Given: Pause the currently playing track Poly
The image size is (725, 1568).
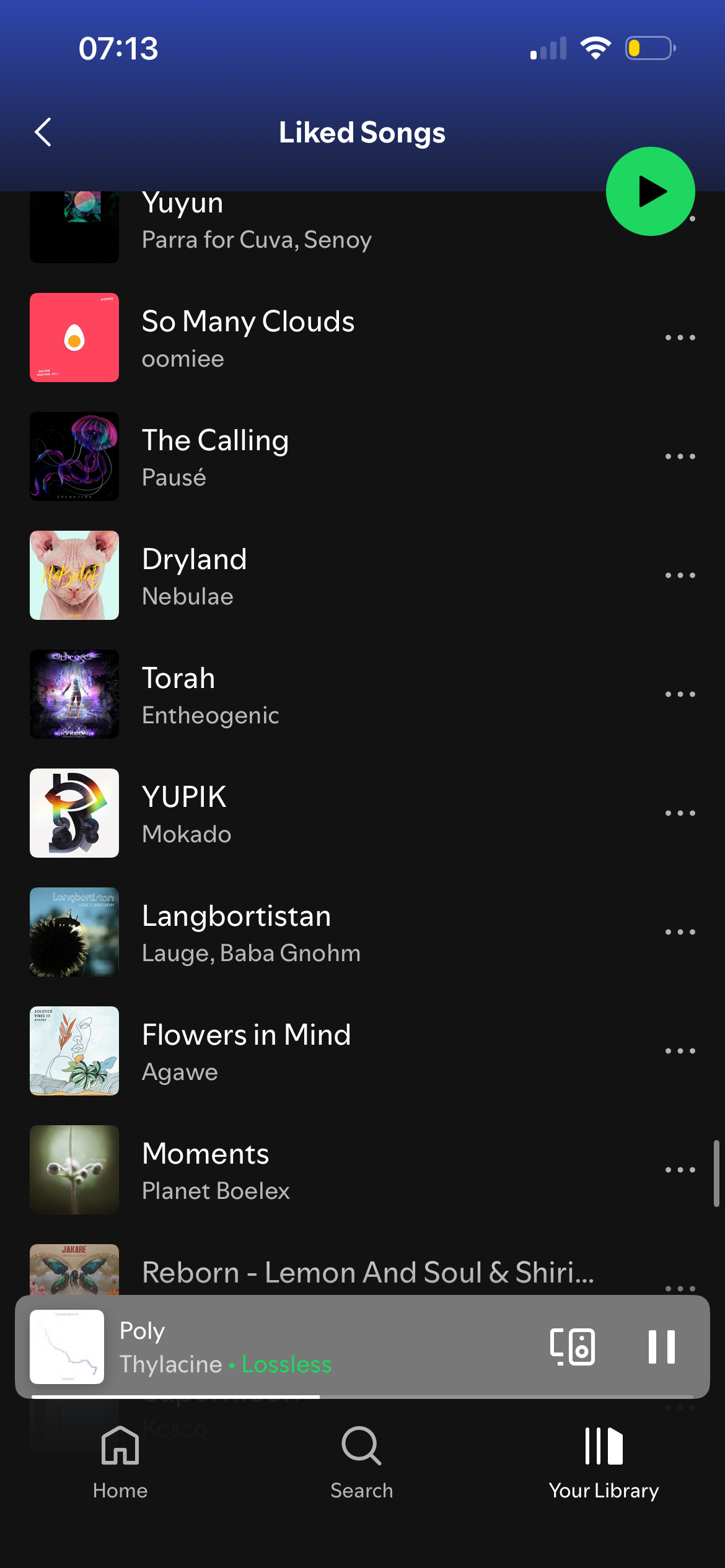Looking at the screenshot, I should coord(661,1347).
